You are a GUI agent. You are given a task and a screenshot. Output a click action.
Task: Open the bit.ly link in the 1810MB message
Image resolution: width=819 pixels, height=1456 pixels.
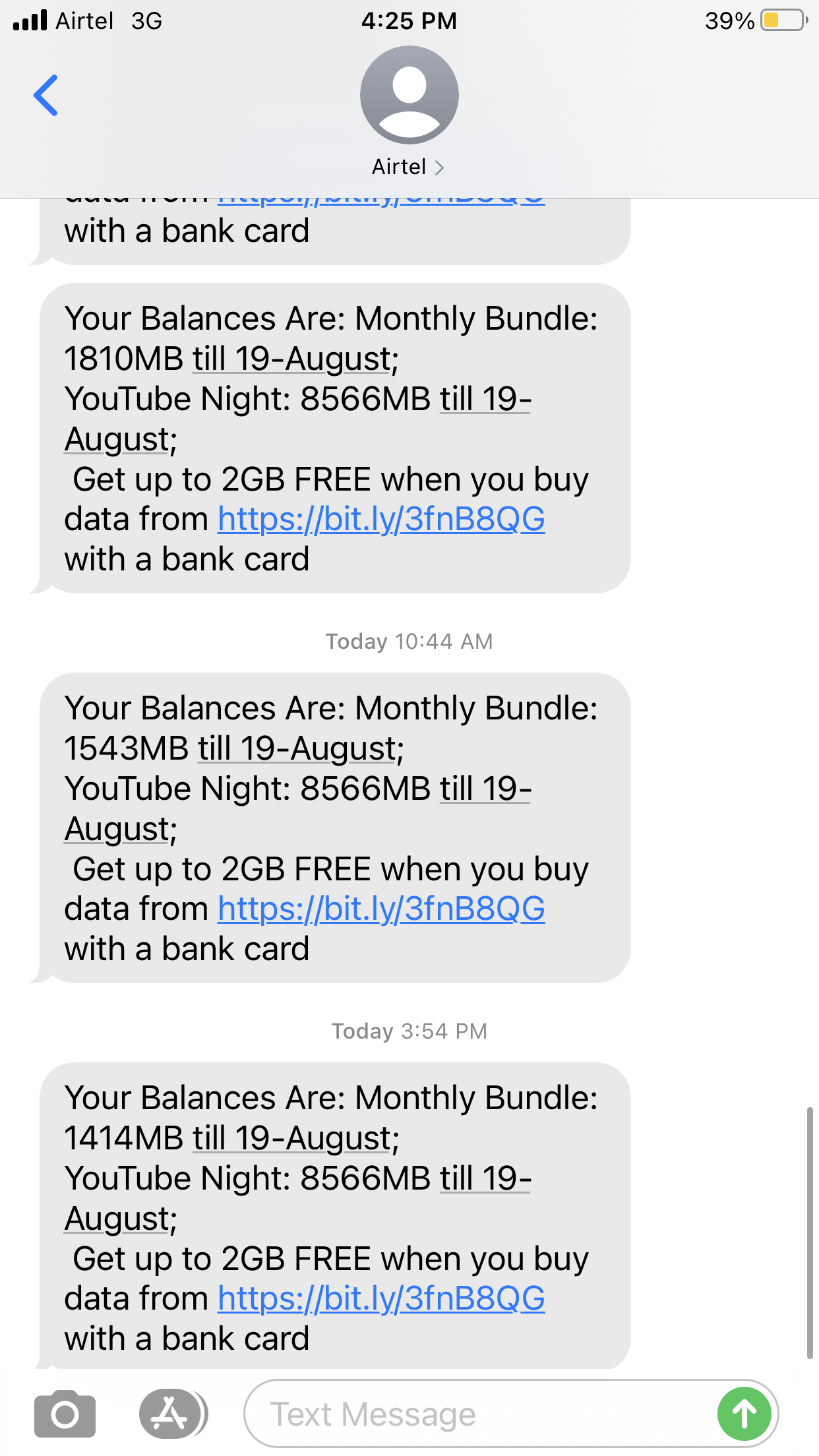coord(381,519)
